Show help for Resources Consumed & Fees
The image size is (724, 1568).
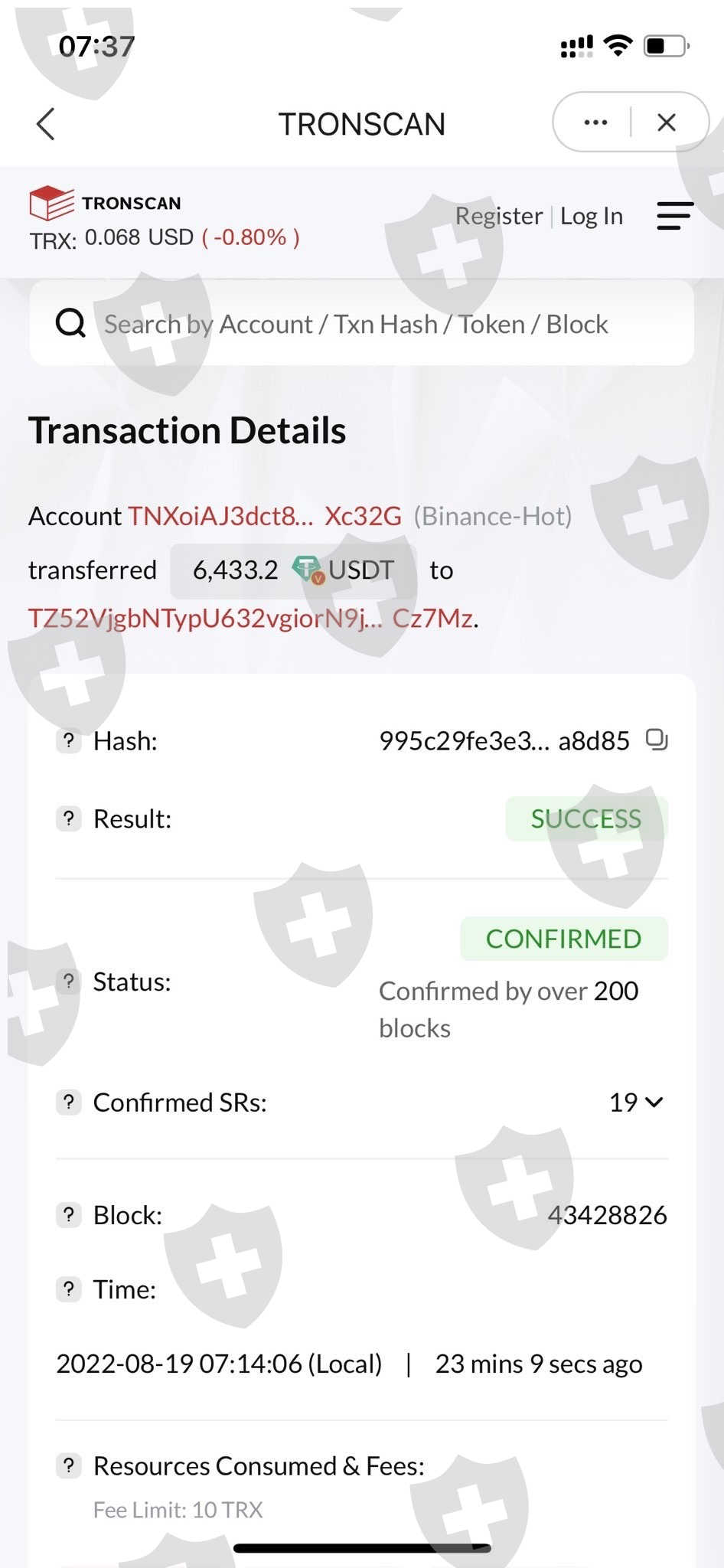(x=69, y=1465)
